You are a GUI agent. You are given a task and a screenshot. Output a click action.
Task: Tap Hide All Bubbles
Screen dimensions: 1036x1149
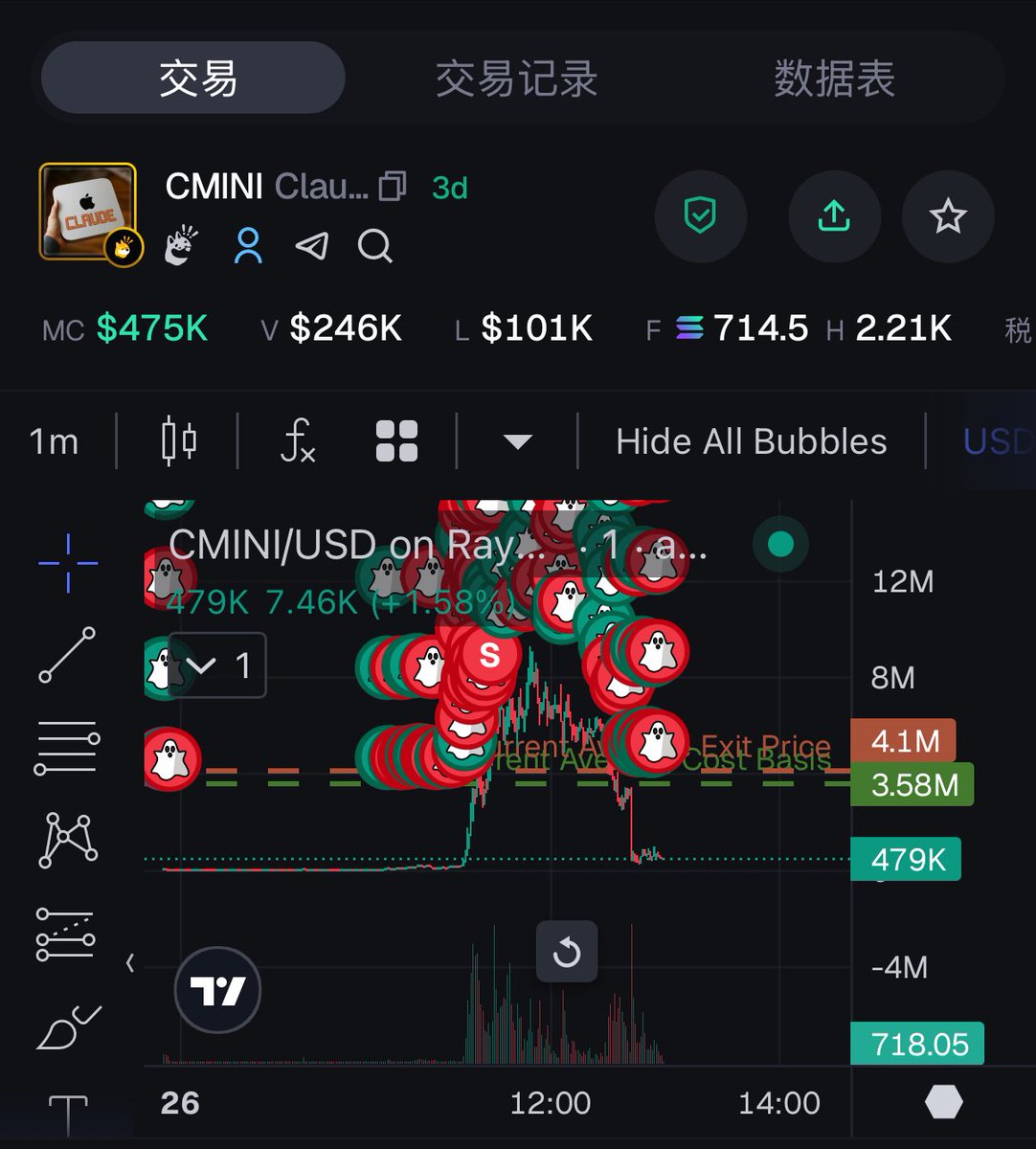click(751, 441)
